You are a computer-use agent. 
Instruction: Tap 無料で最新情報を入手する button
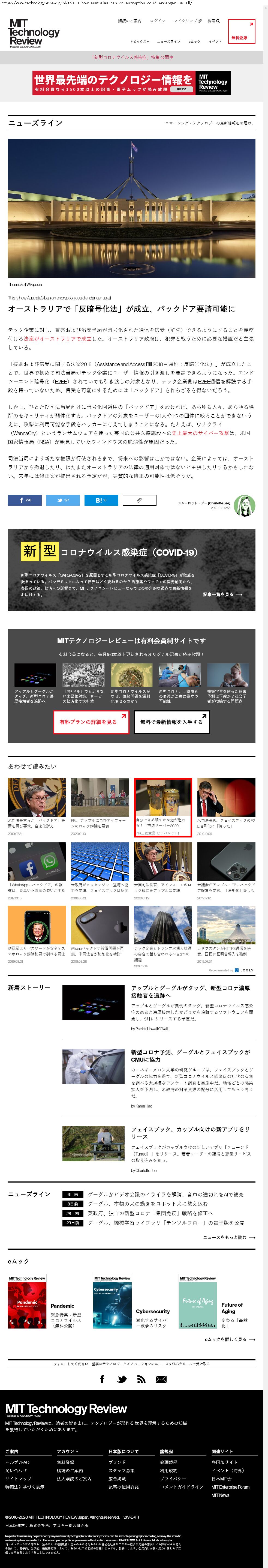point(171,722)
